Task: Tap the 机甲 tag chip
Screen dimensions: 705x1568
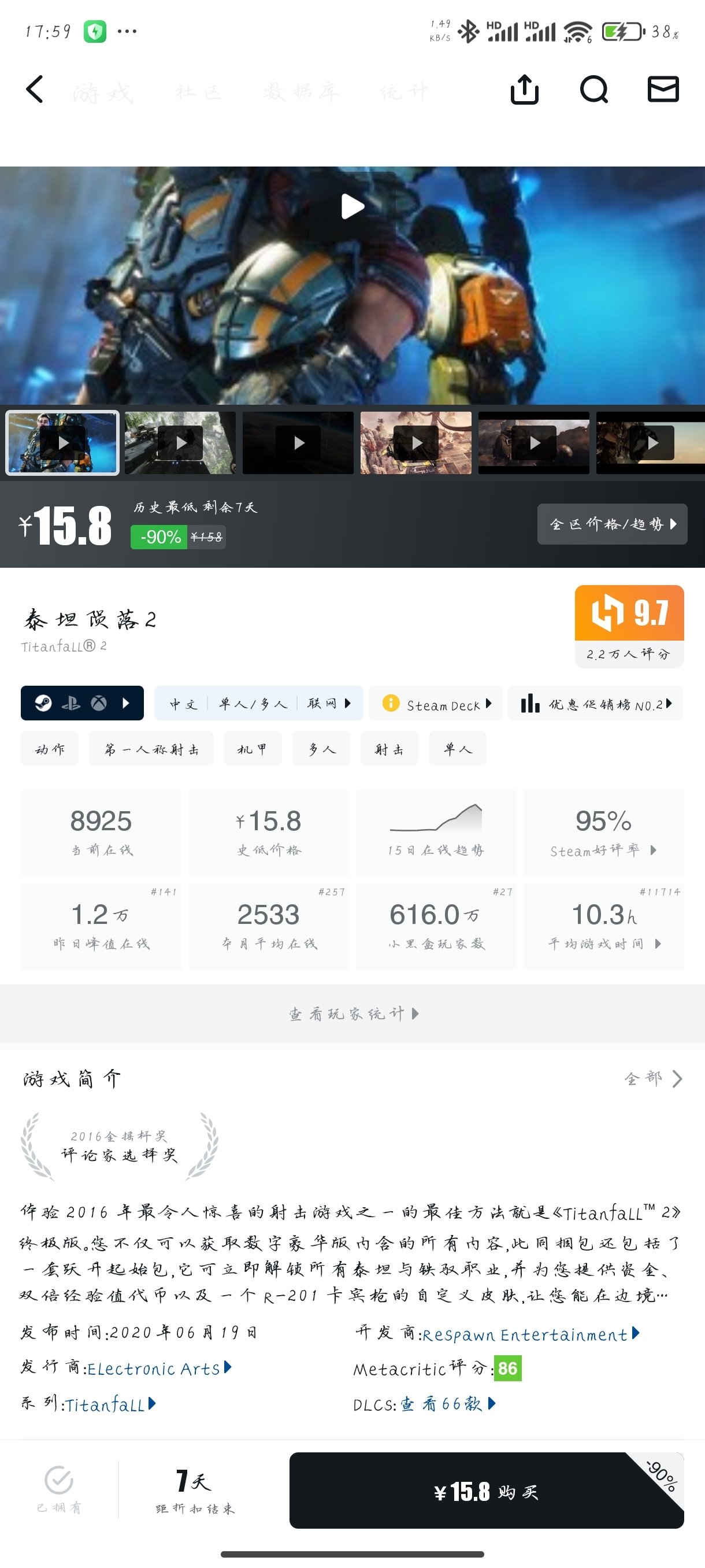Action: tap(253, 749)
